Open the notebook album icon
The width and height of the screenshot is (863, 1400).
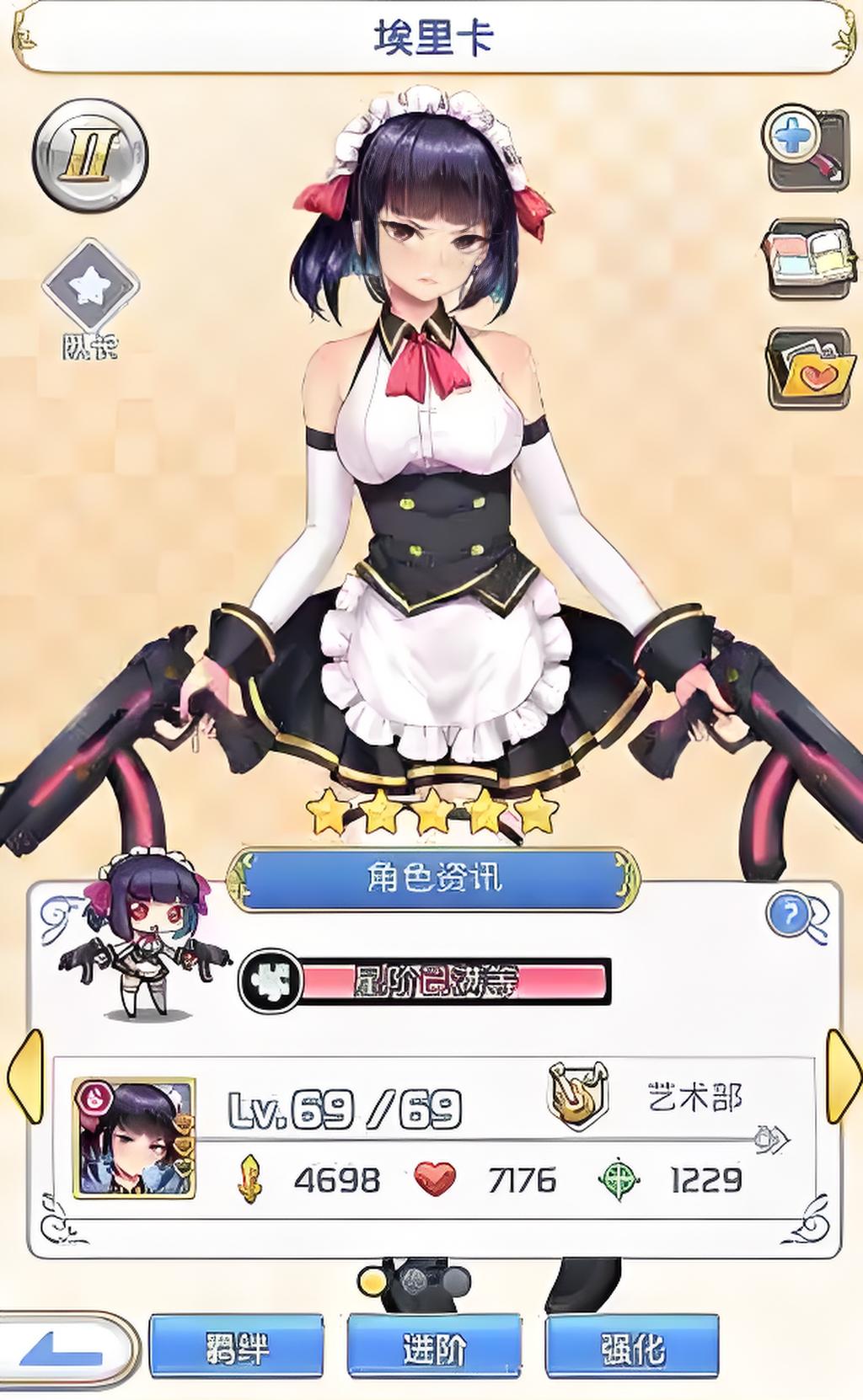pyautogui.click(x=809, y=257)
